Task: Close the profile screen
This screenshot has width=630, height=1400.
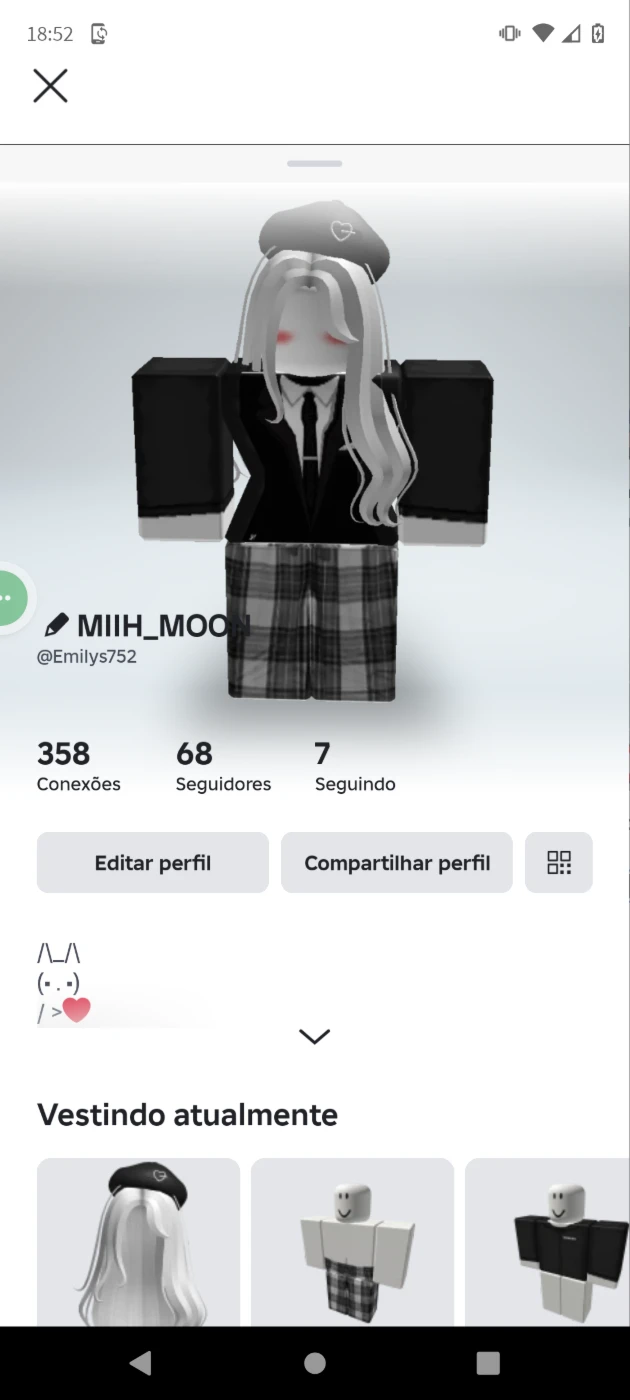Action: tap(50, 86)
